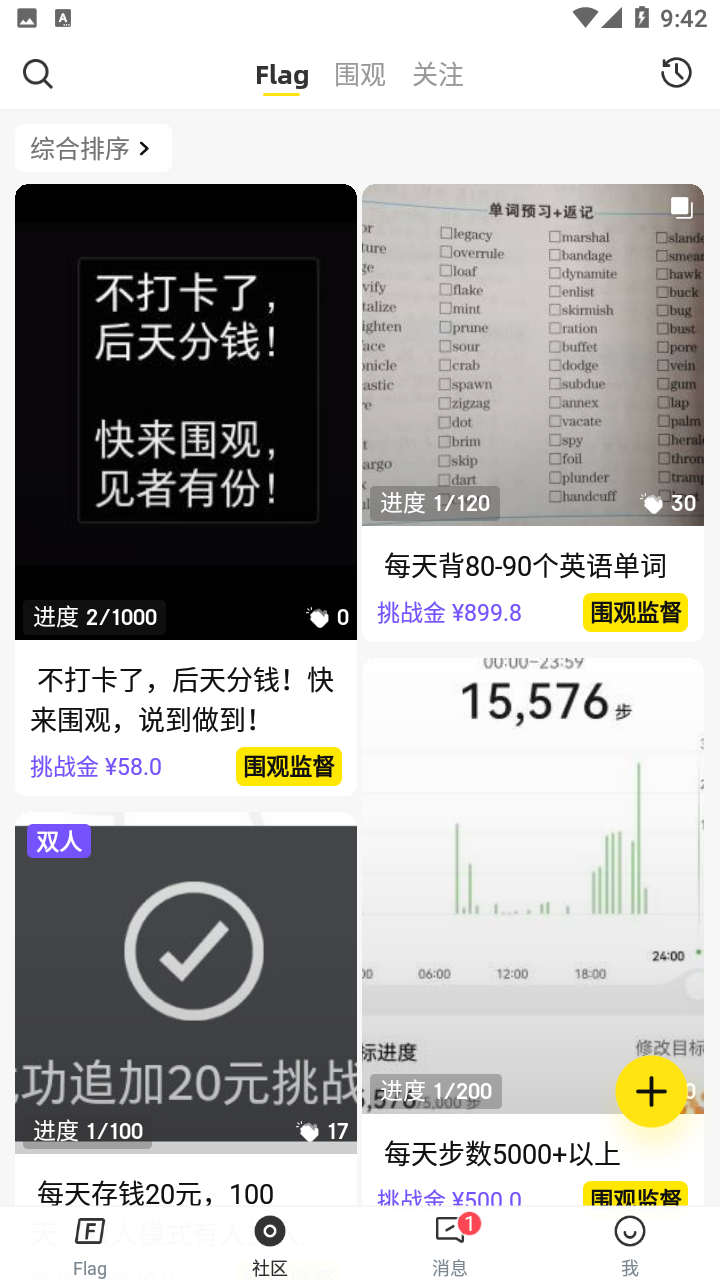Open the 我 profile tab
Image resolution: width=720 pixels, height=1280 pixels.
point(629,1246)
